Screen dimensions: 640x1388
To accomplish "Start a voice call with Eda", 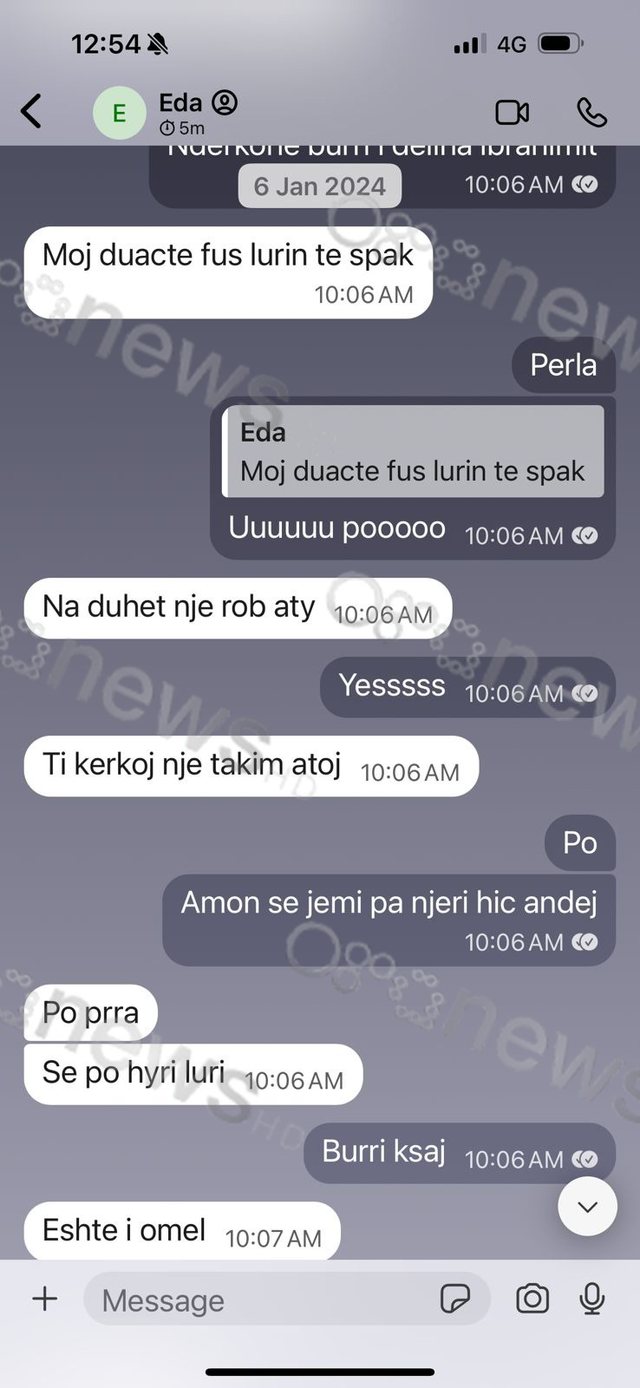I will click(x=592, y=112).
